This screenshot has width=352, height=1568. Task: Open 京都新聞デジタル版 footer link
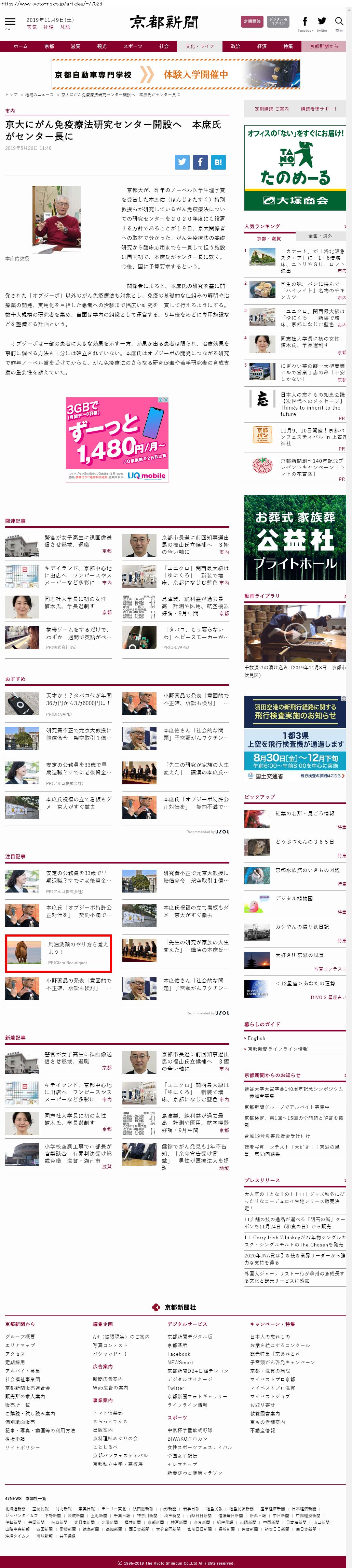pyautogui.click(x=189, y=1337)
